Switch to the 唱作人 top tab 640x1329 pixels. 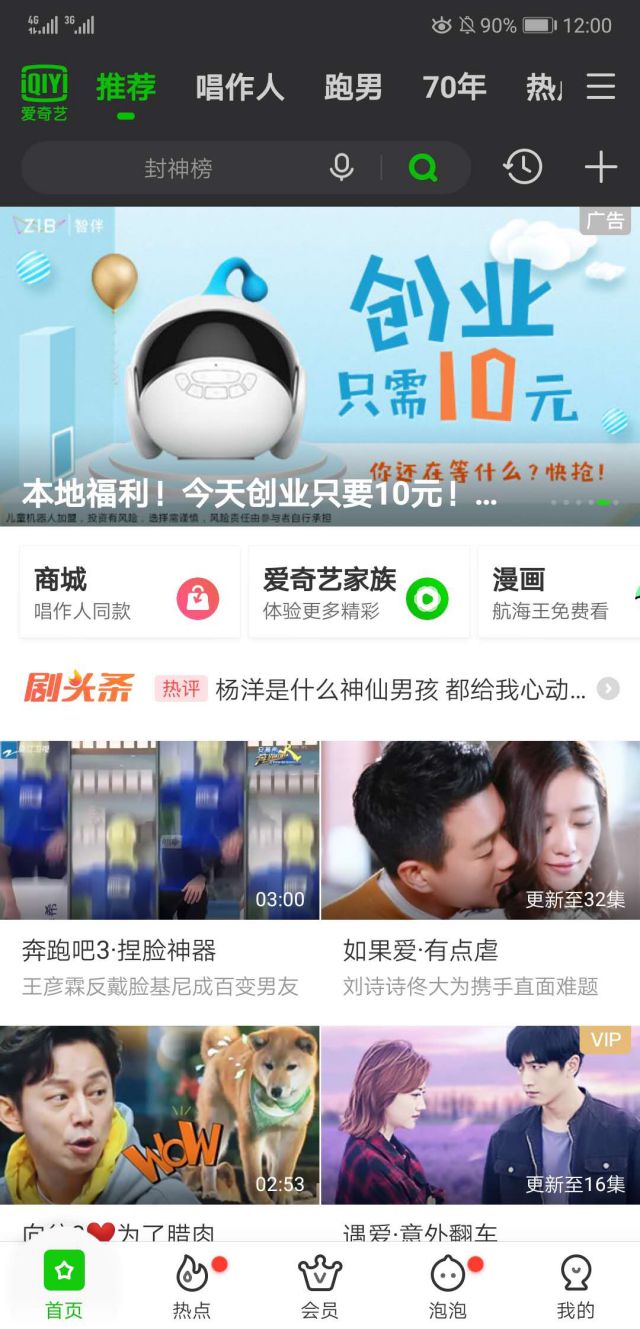coord(240,88)
